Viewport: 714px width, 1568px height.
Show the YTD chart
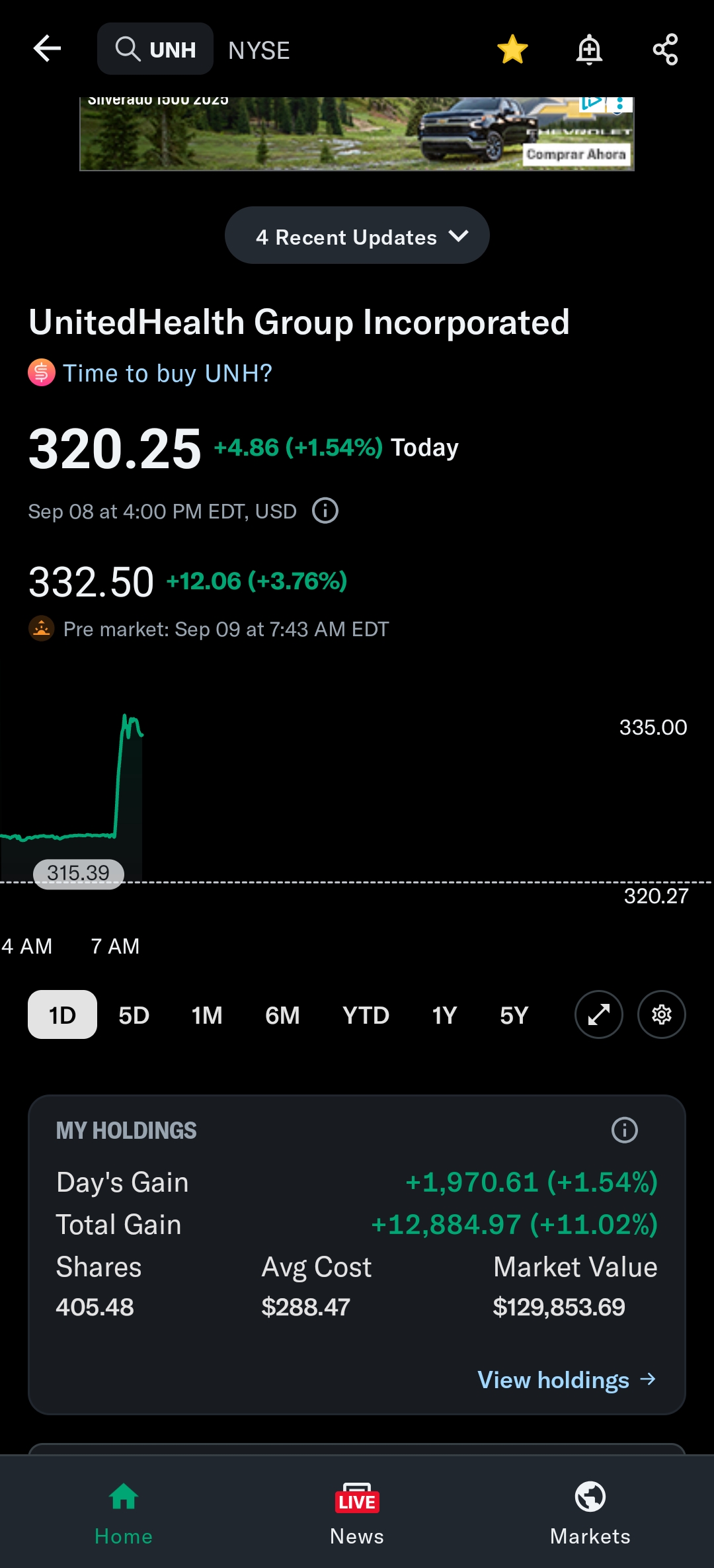pos(366,1015)
